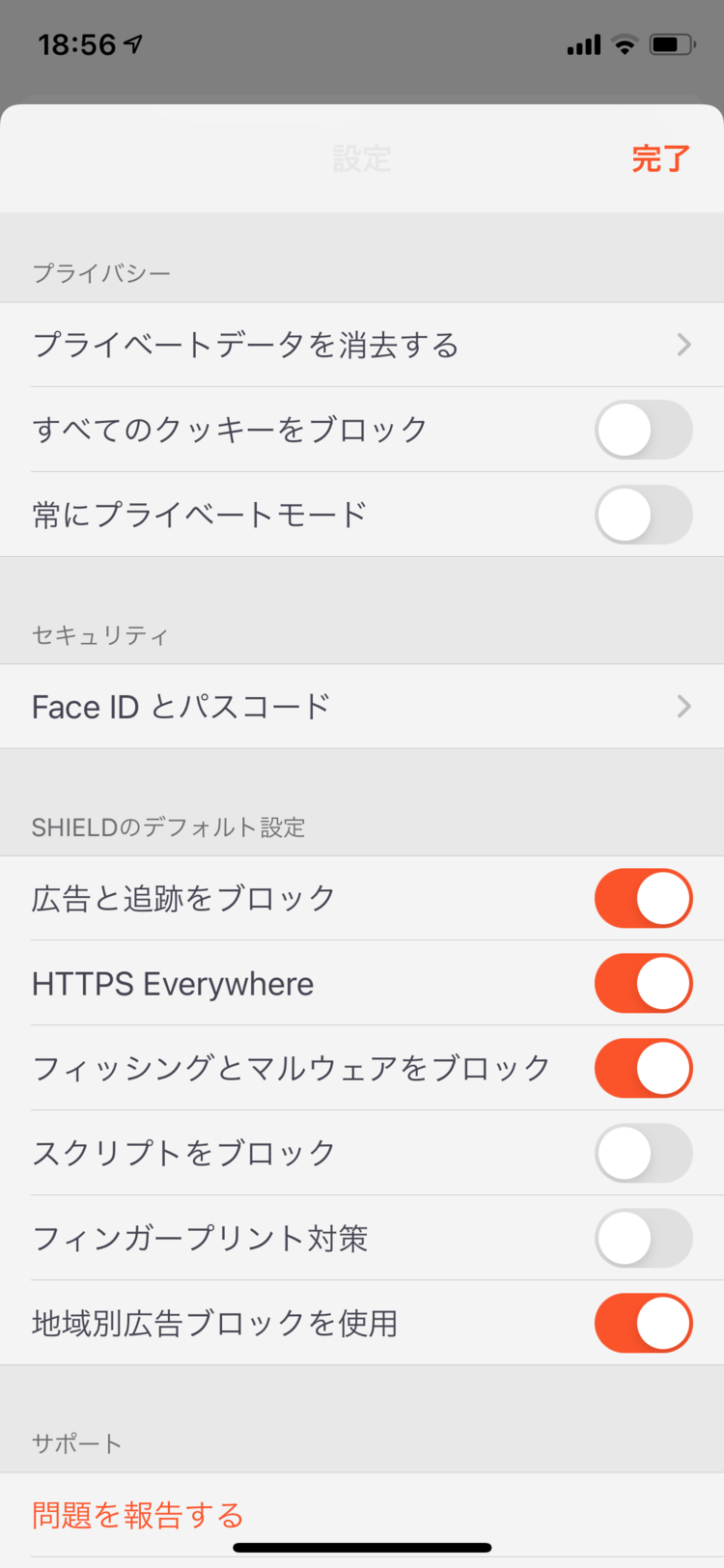Open プライベートデータを消去する
The image size is (724, 1568).
[x=362, y=345]
